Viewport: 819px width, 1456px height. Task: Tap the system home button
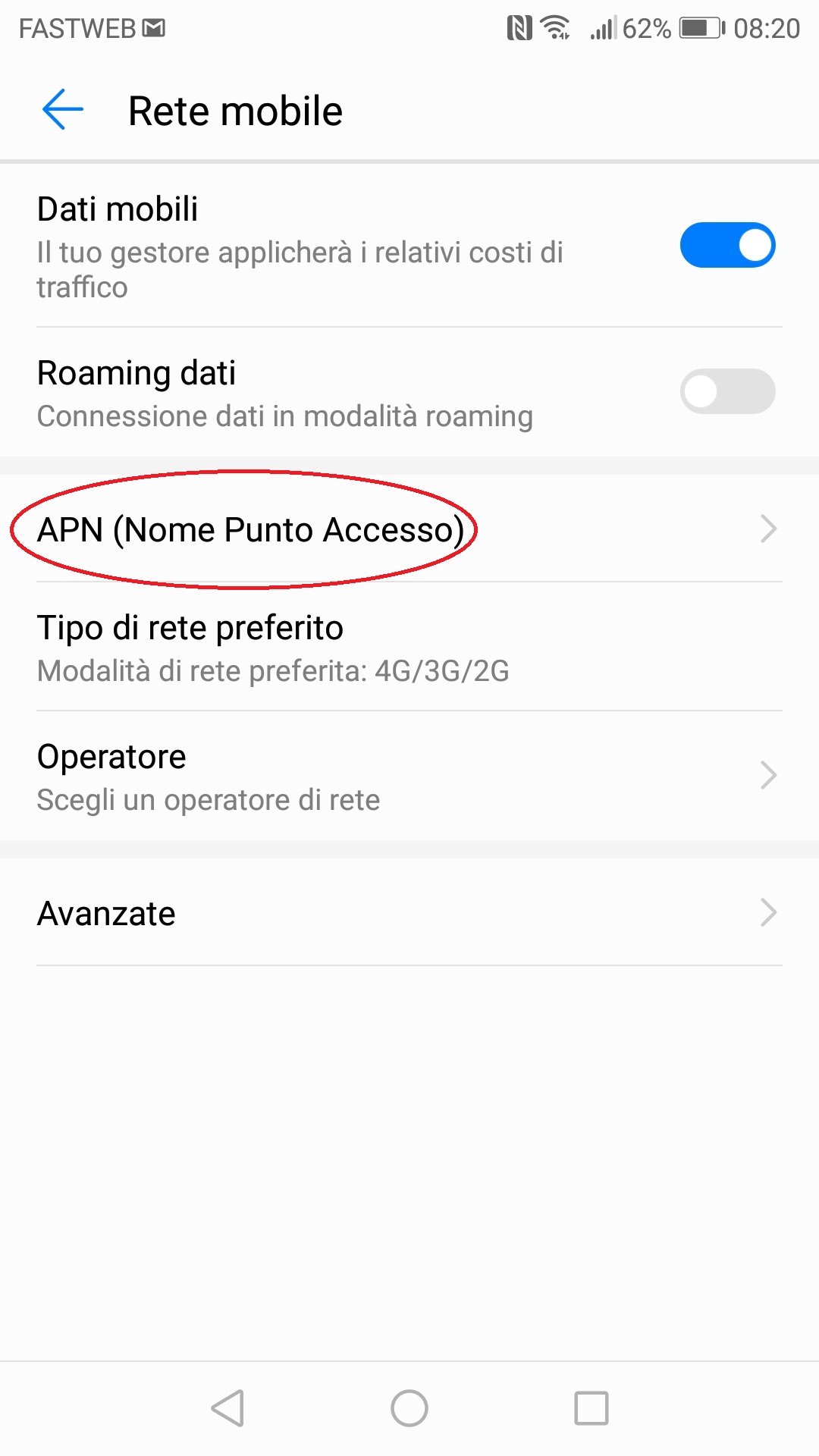[x=409, y=1408]
